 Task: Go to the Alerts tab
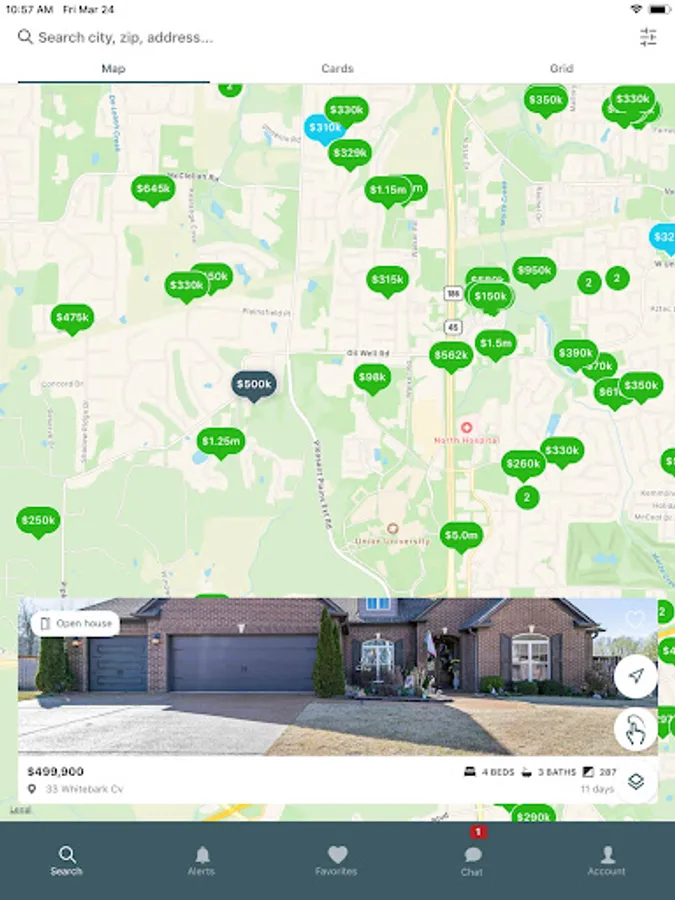pyautogui.click(x=201, y=861)
